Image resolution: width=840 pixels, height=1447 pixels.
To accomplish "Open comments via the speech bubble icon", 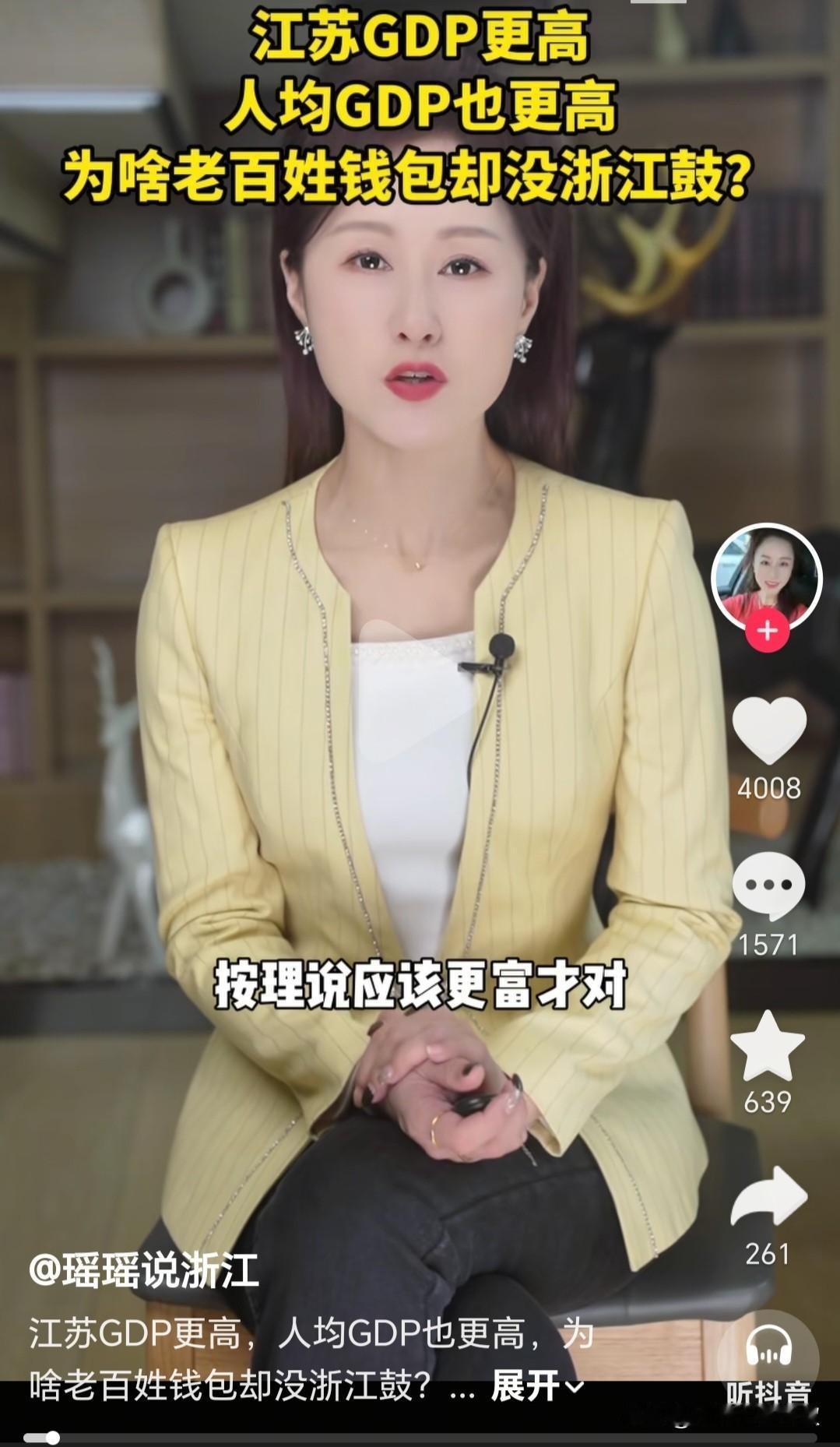I will tap(771, 884).
